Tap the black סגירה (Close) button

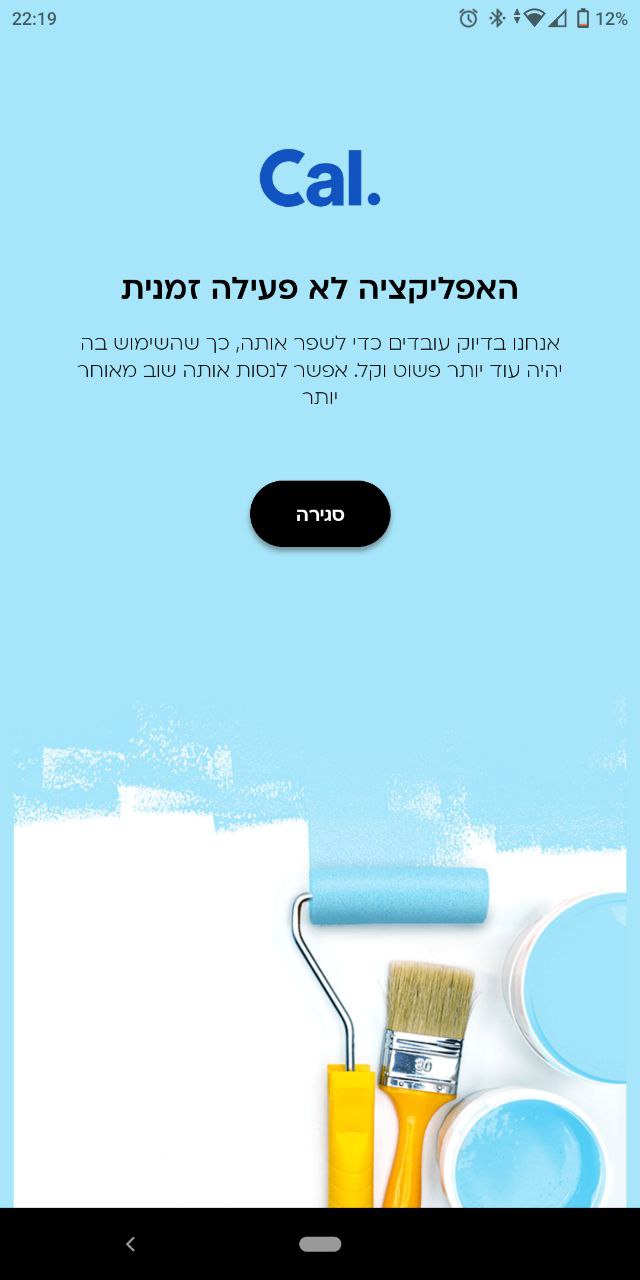(320, 514)
